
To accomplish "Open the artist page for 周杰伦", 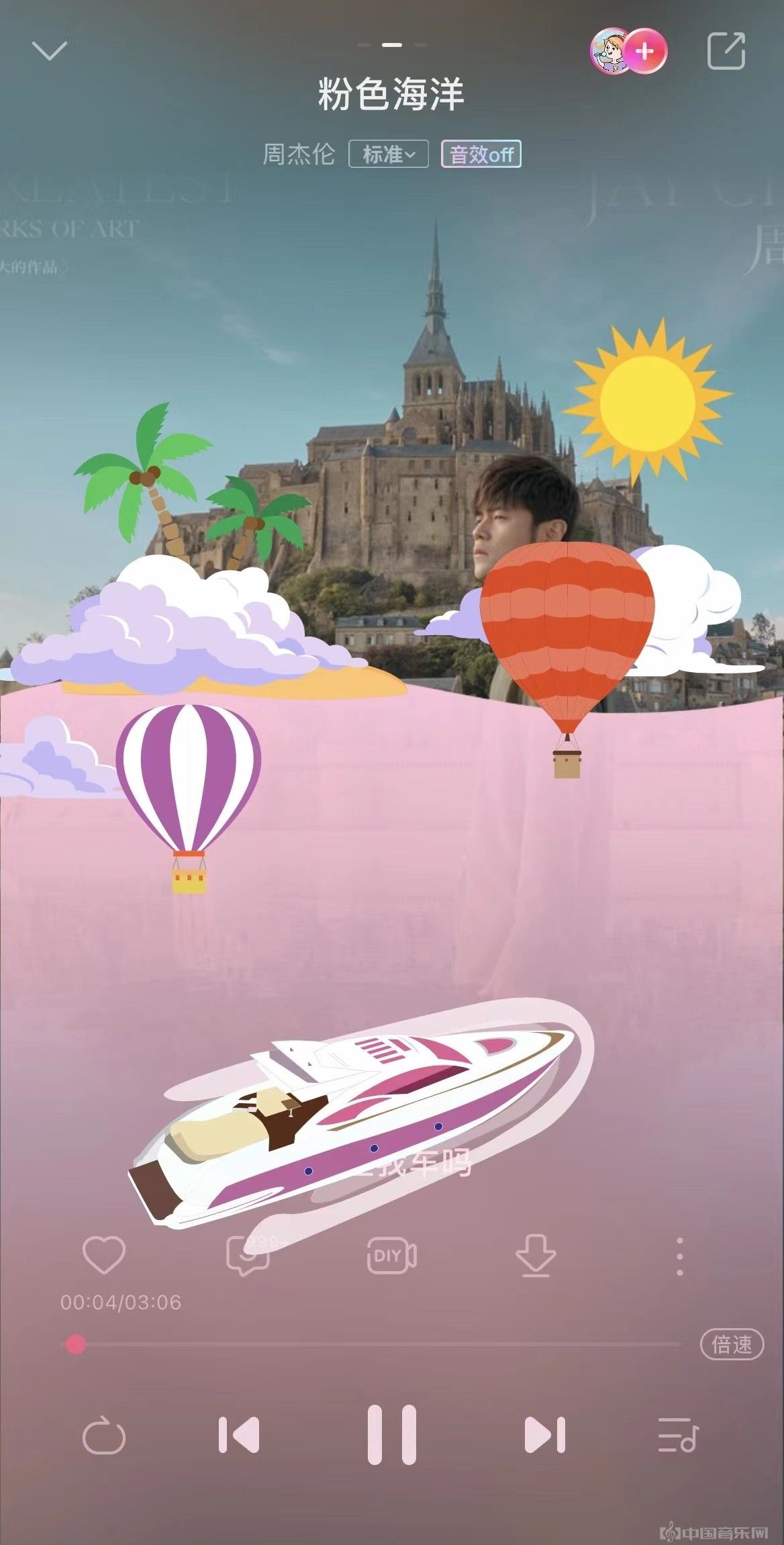I will (x=299, y=154).
